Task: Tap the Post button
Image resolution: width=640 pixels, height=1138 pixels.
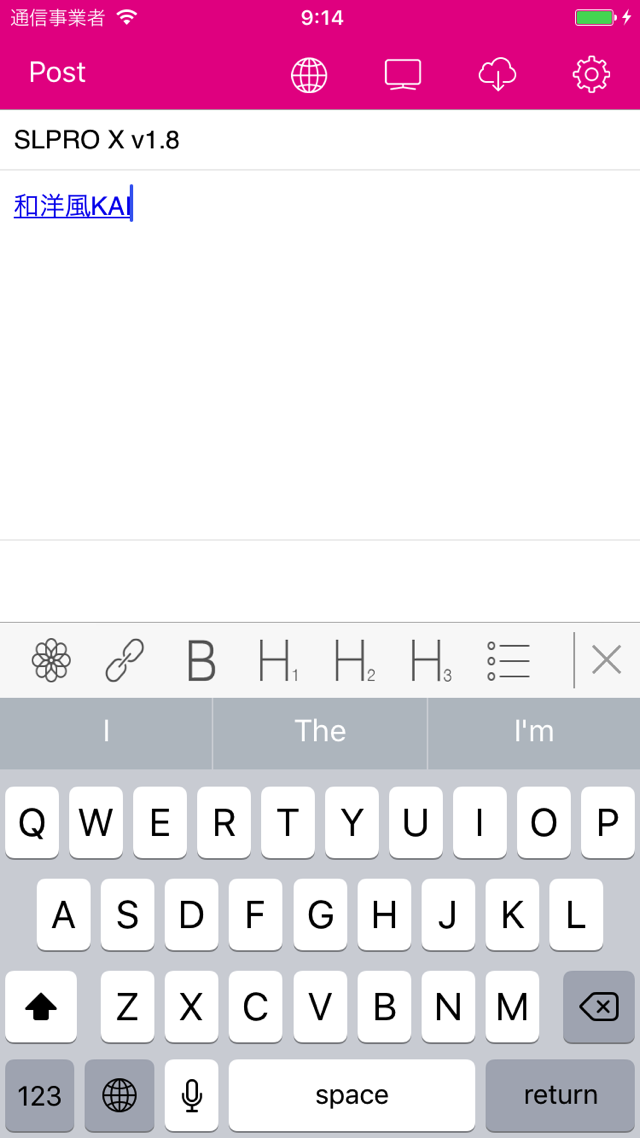Action: click(57, 73)
